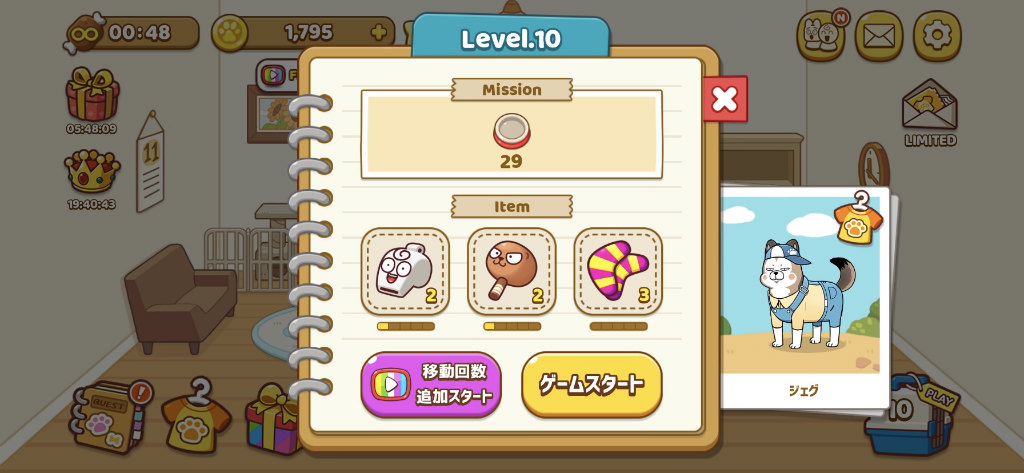The image size is (1024, 473).
Task: Select the brown lollipop item
Action: tap(511, 271)
